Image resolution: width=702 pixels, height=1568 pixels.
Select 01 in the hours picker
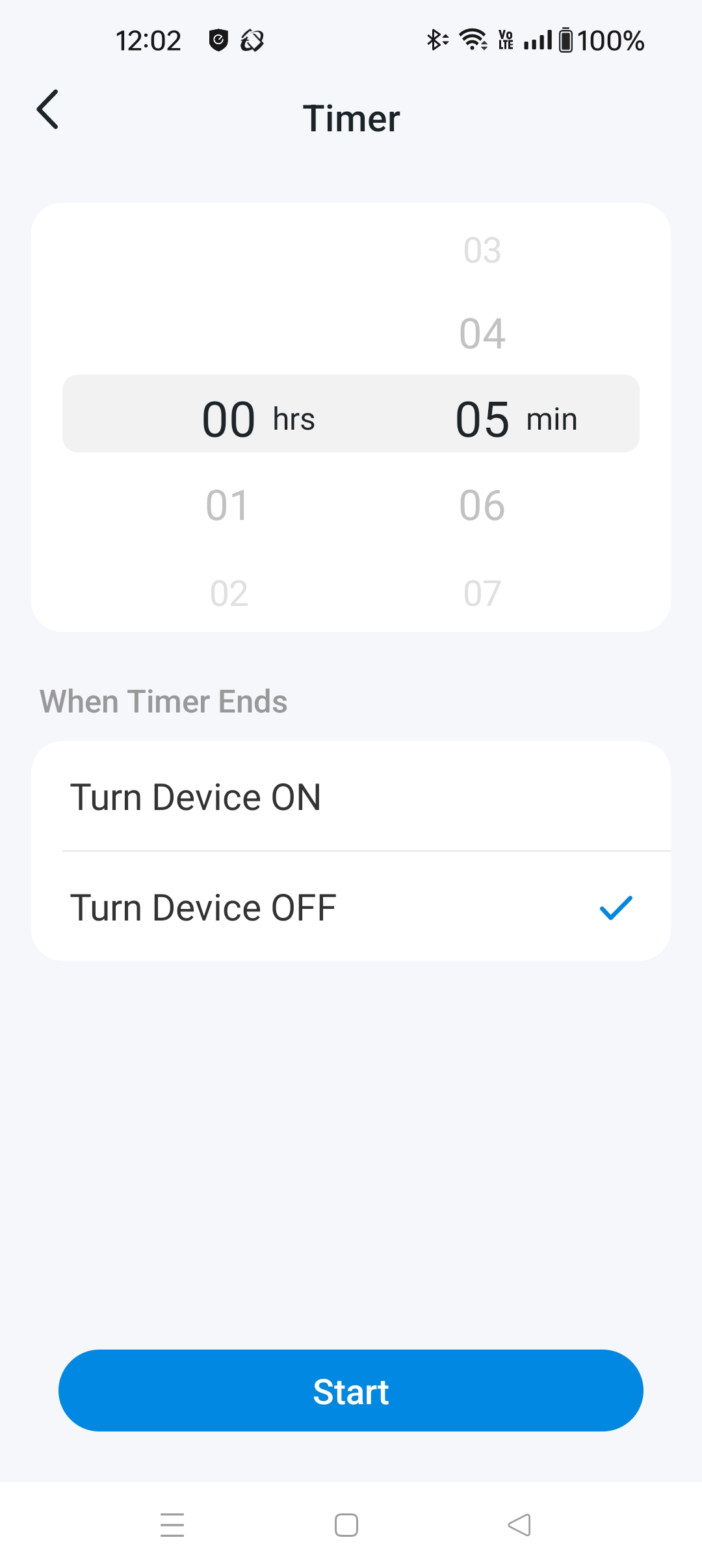(x=227, y=506)
